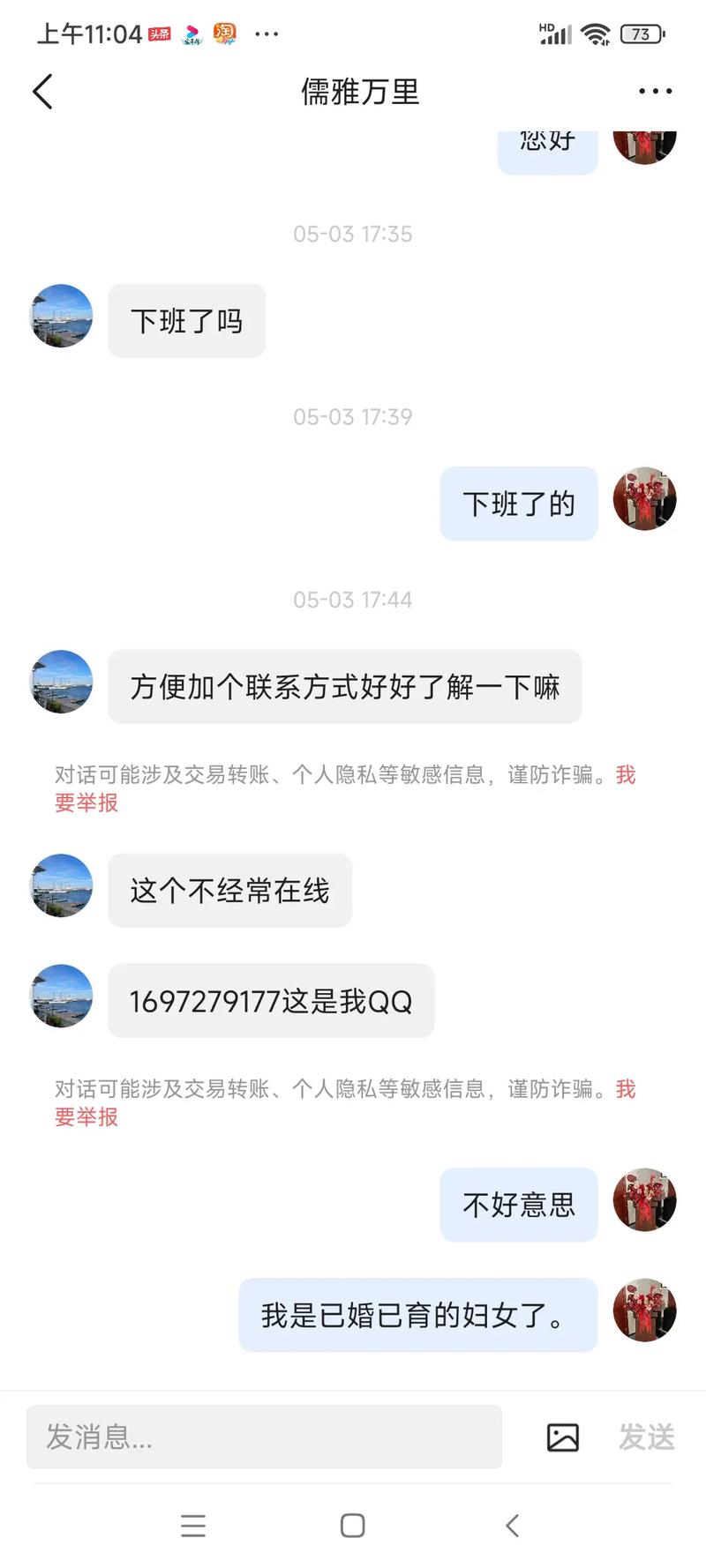
Task: Tap the 发送 send button
Action: point(646,1437)
